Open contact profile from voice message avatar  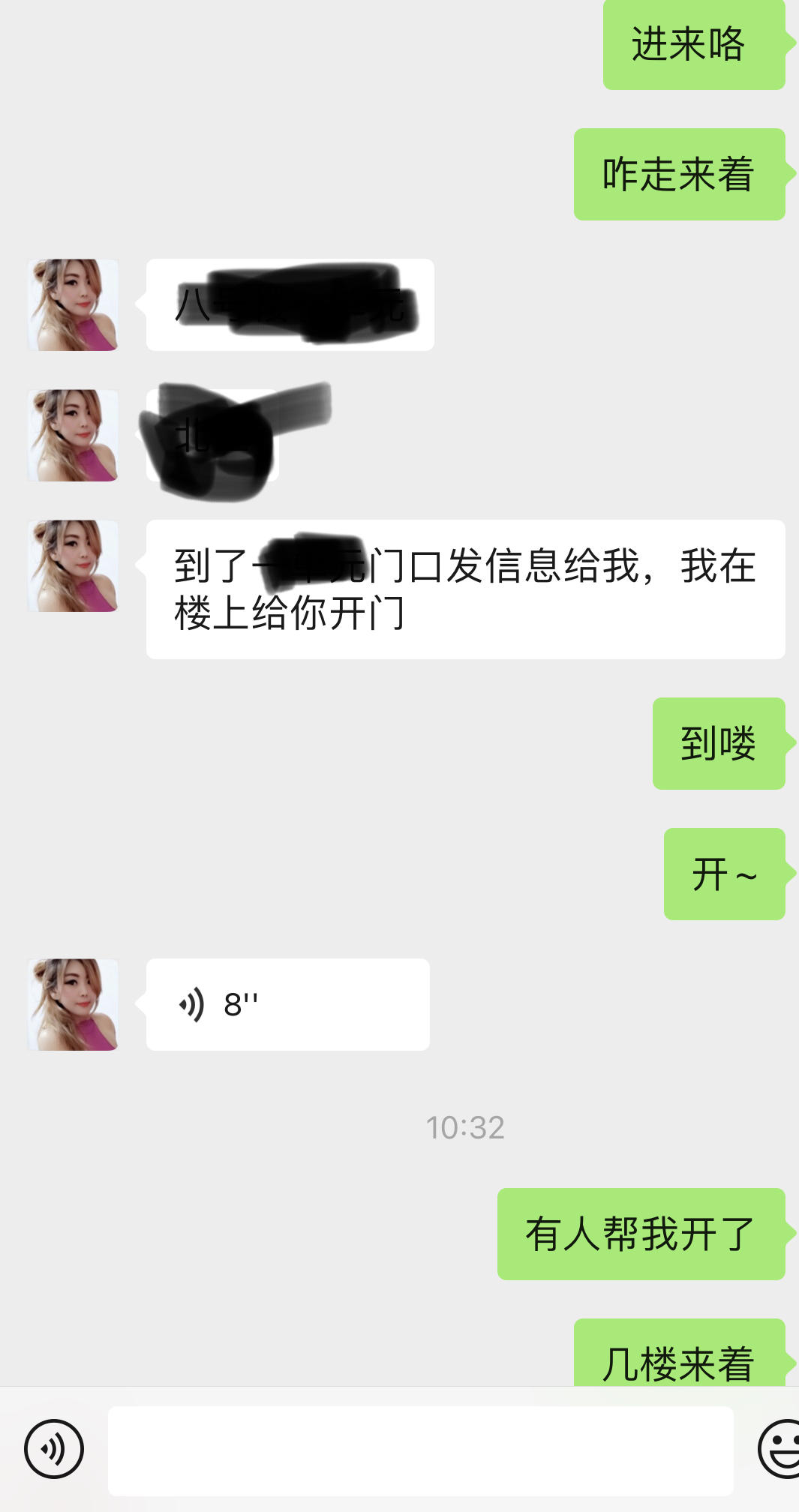[x=73, y=1004]
